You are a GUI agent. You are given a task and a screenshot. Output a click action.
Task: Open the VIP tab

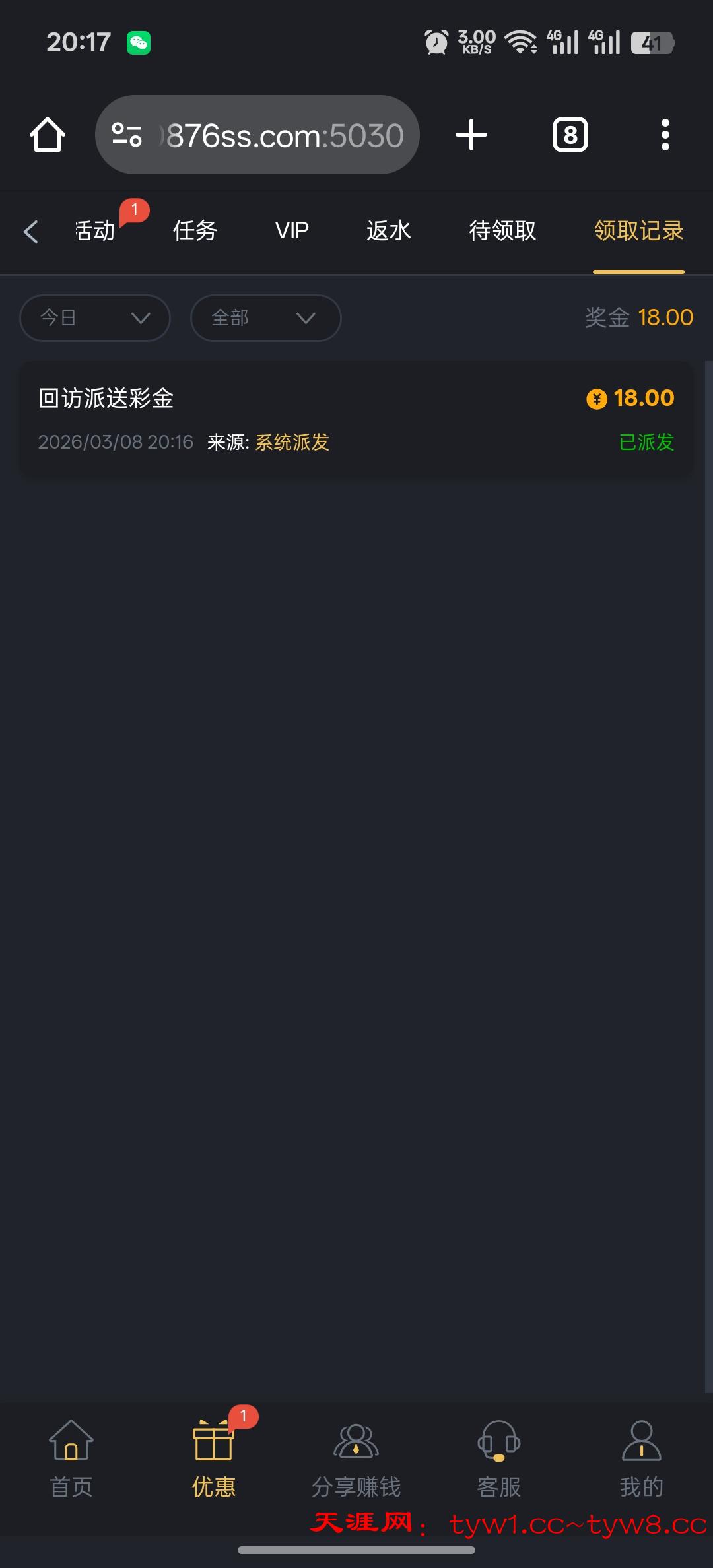click(292, 231)
